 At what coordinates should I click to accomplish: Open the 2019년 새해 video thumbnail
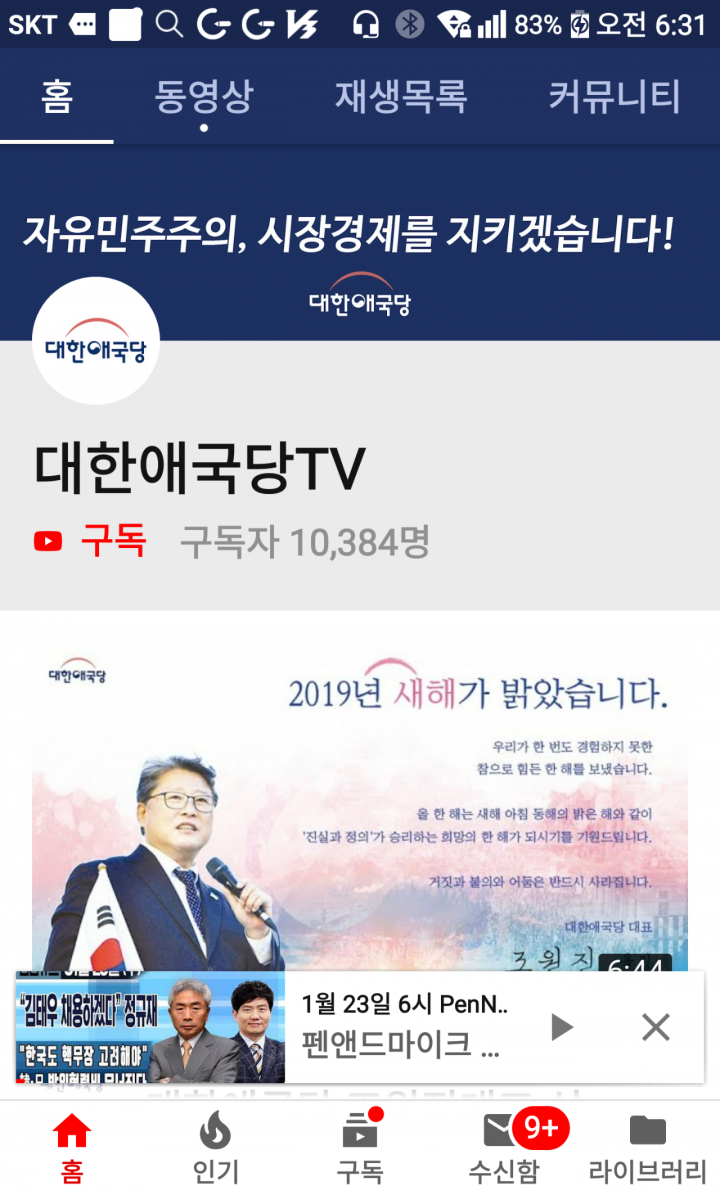click(x=360, y=800)
